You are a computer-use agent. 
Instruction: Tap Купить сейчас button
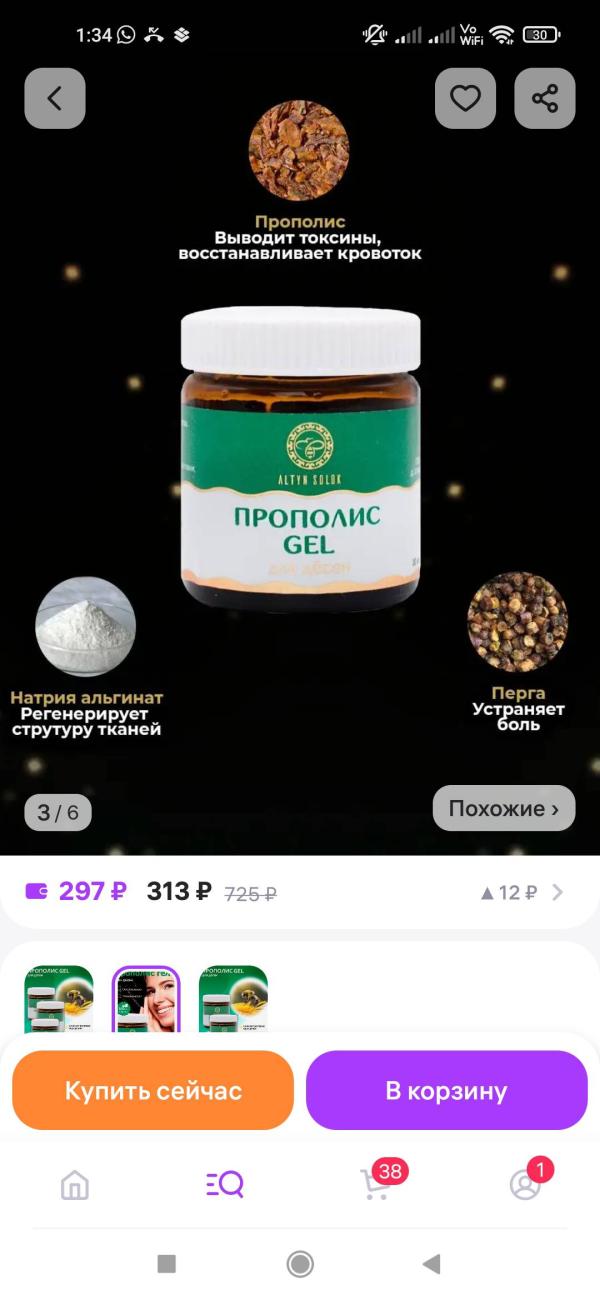[x=153, y=1090]
